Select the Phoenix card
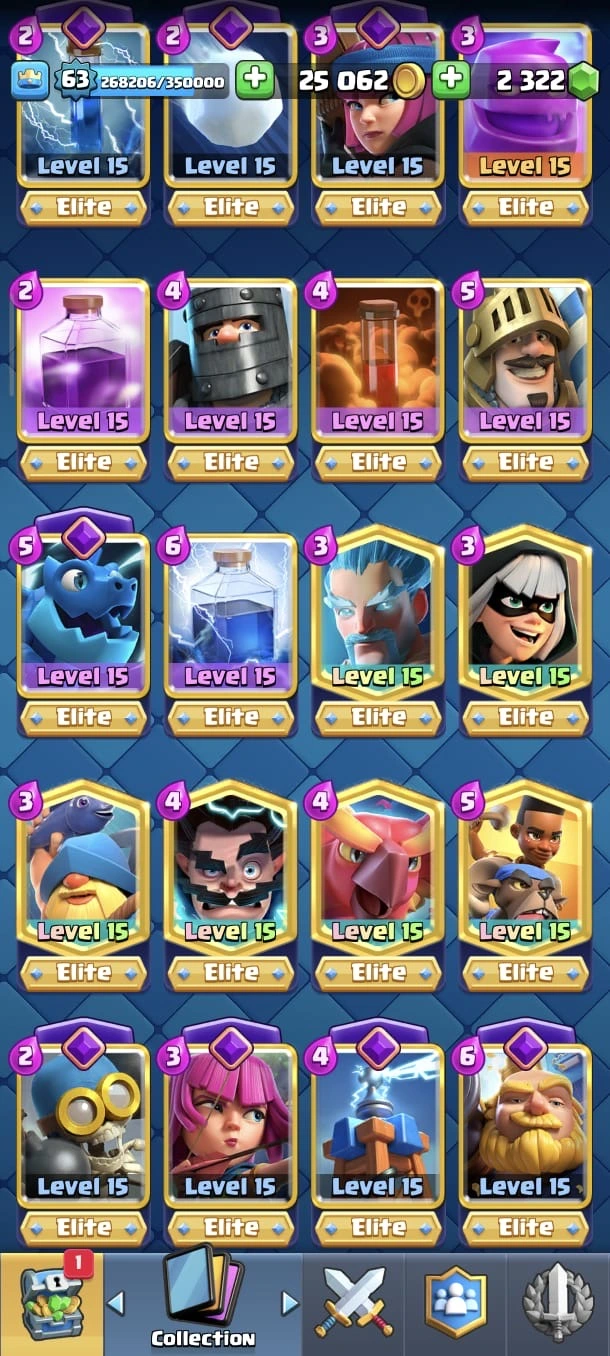The image size is (610, 1356). 378,870
